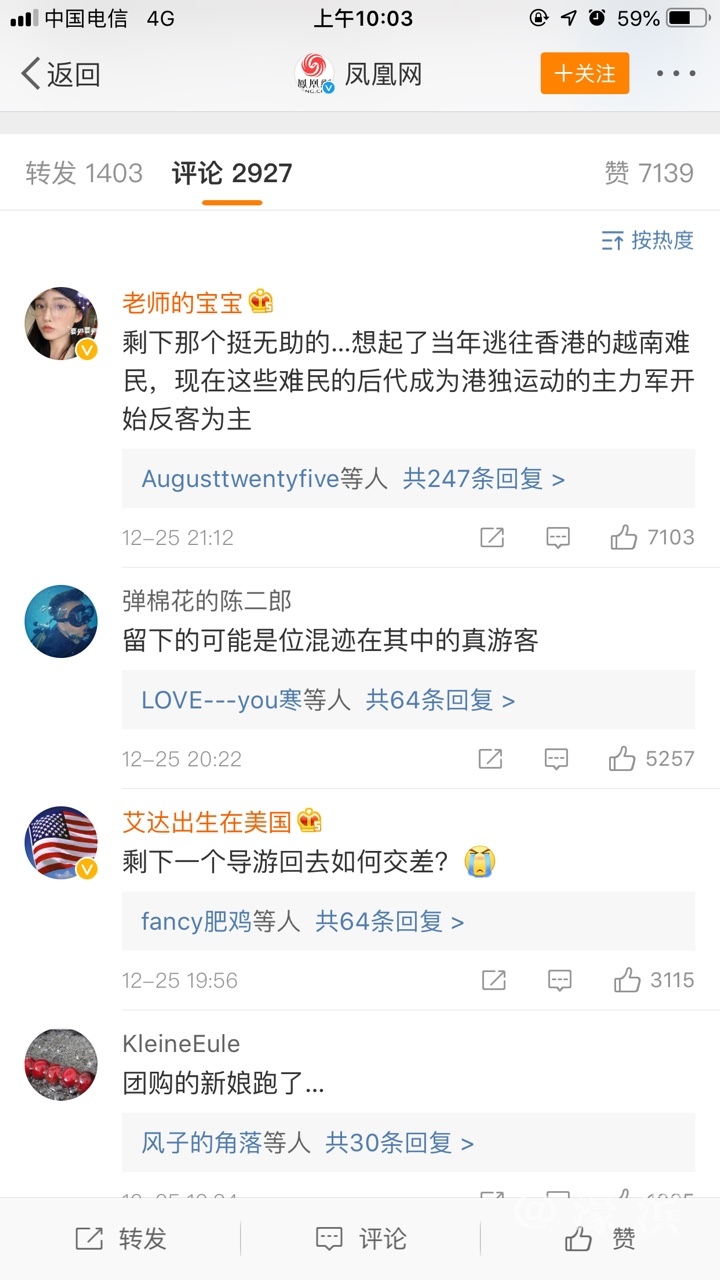Tap 赞 in the bottom bar
The height and width of the screenshot is (1280, 720).
[600, 1239]
